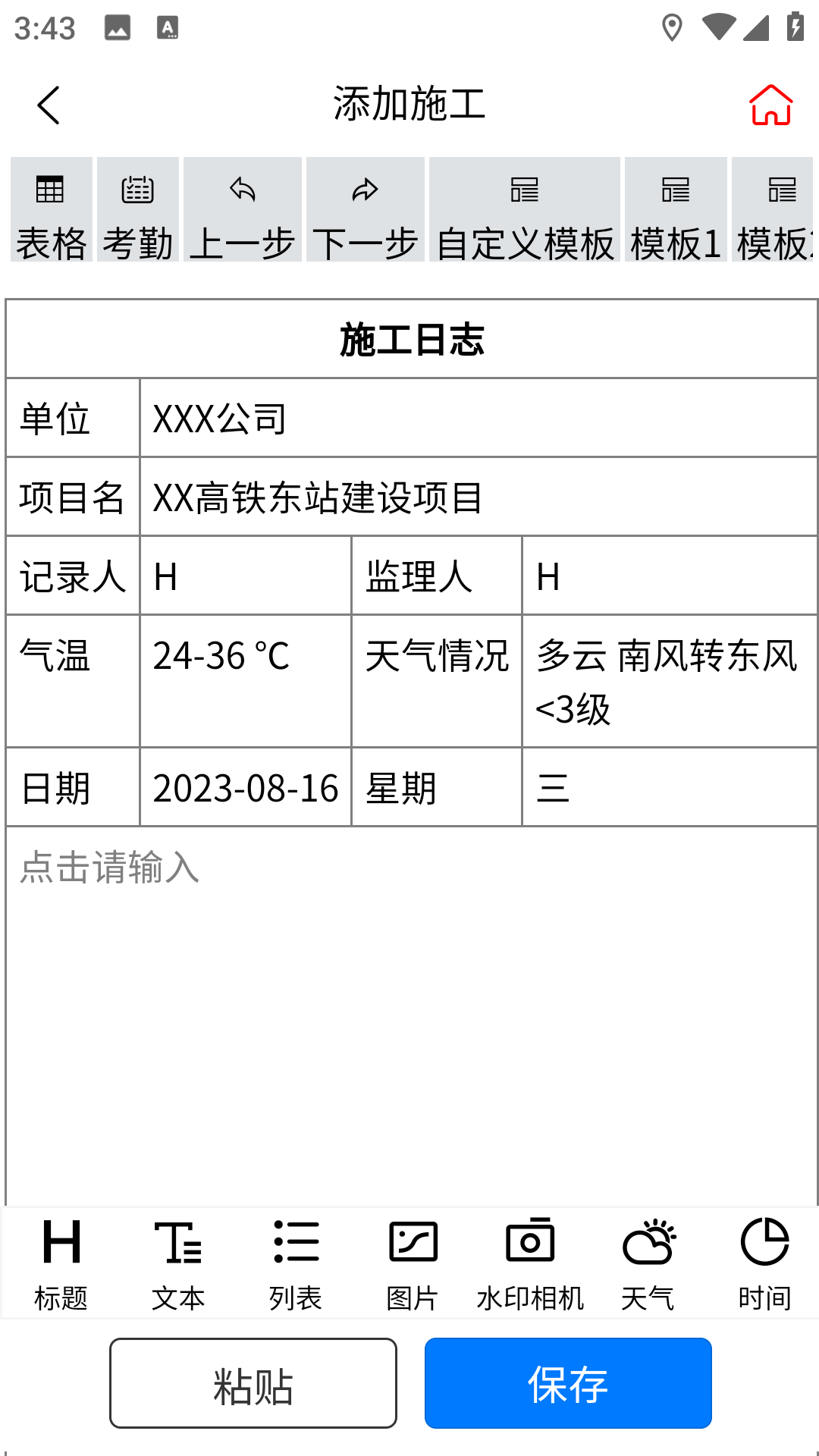
Task: Redo with the 下一步 icon
Action: point(366,211)
